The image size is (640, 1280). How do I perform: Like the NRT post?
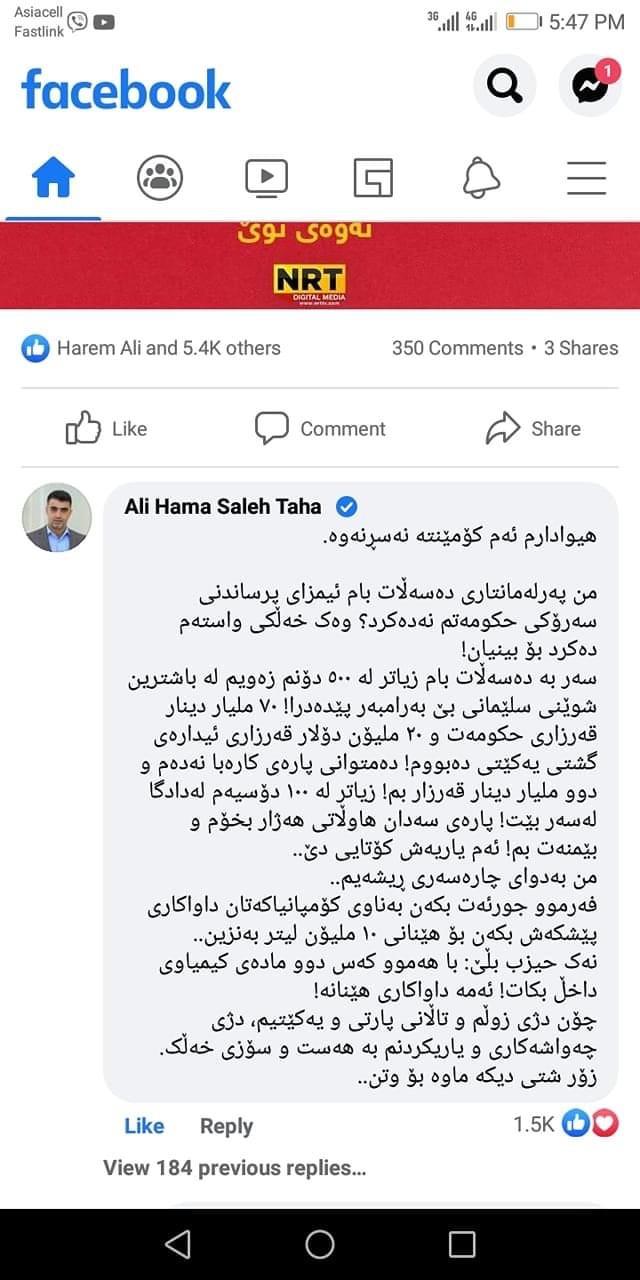point(106,429)
